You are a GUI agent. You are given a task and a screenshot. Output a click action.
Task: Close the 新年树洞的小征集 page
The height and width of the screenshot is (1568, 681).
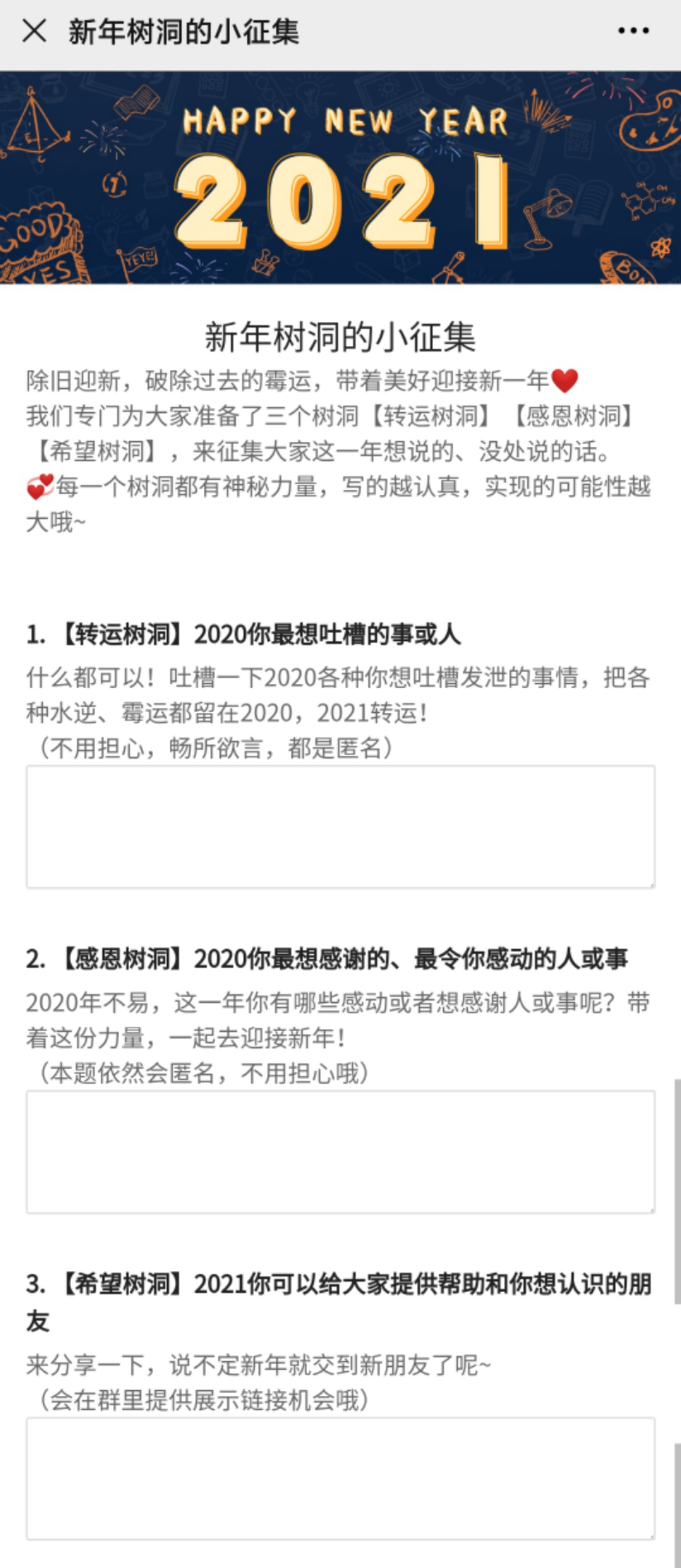tap(34, 30)
